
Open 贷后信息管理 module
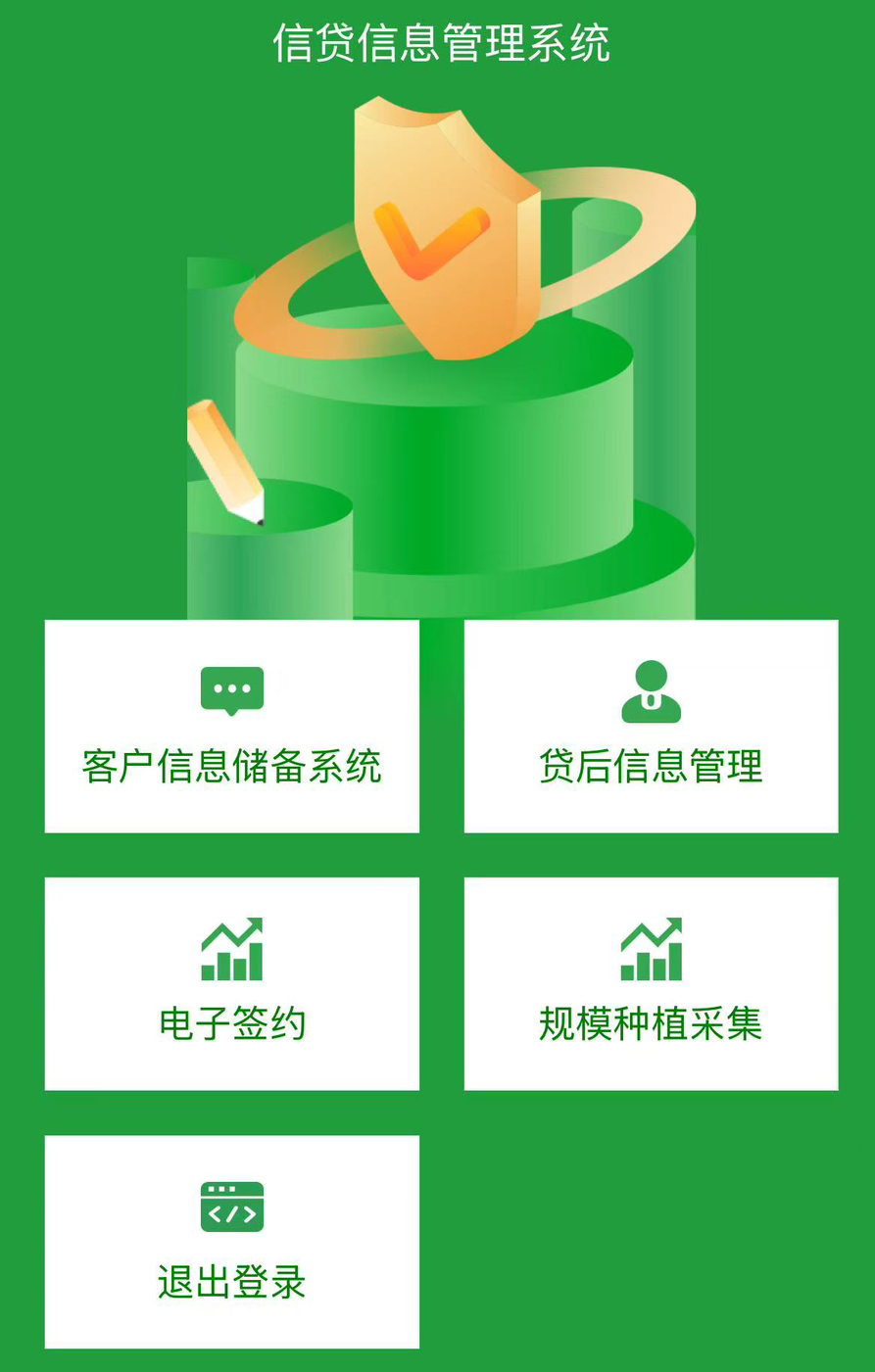(x=651, y=726)
